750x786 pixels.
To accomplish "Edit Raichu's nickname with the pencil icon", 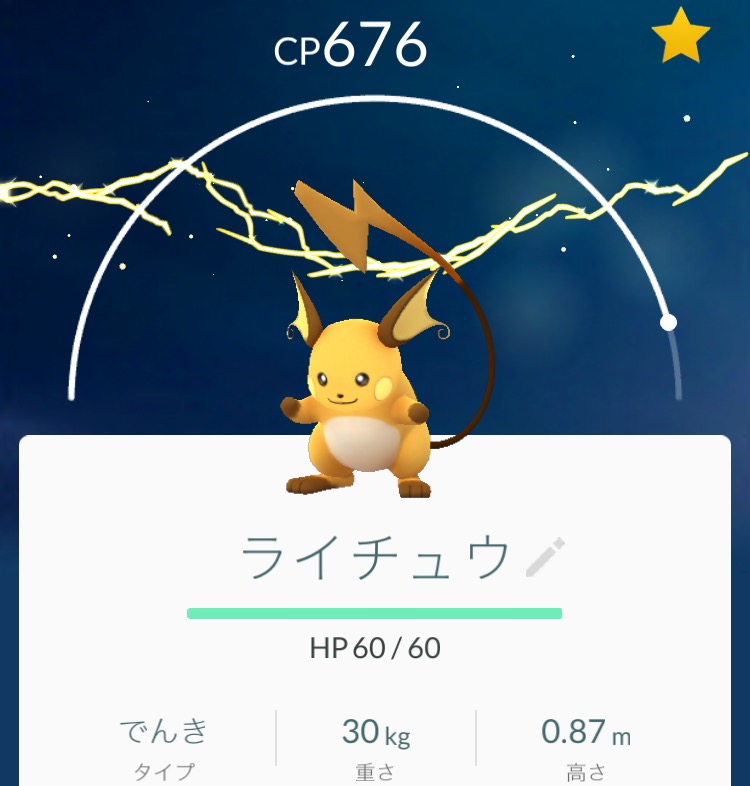I will coord(546,558).
